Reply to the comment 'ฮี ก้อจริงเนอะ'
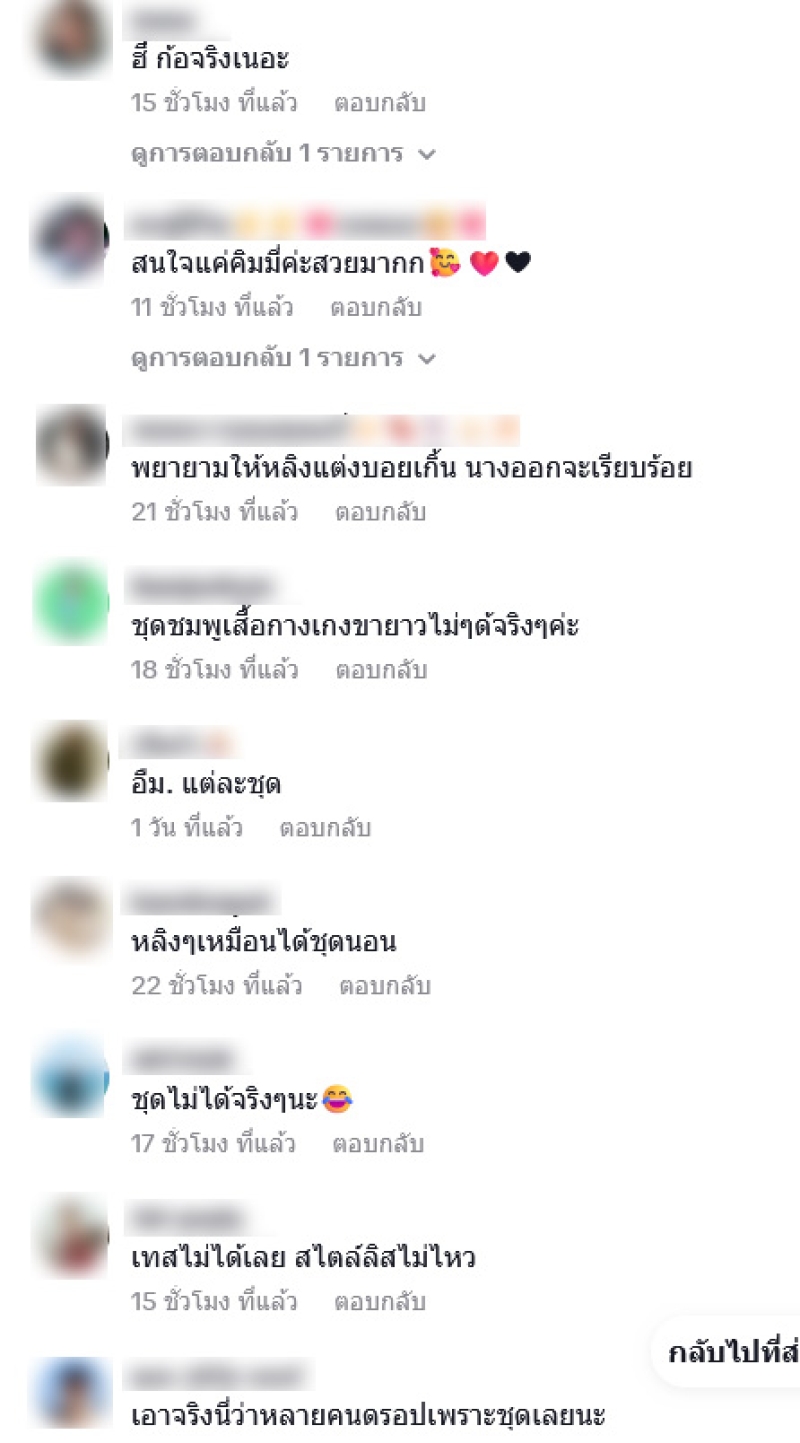The height and width of the screenshot is (1443, 800). [380, 103]
